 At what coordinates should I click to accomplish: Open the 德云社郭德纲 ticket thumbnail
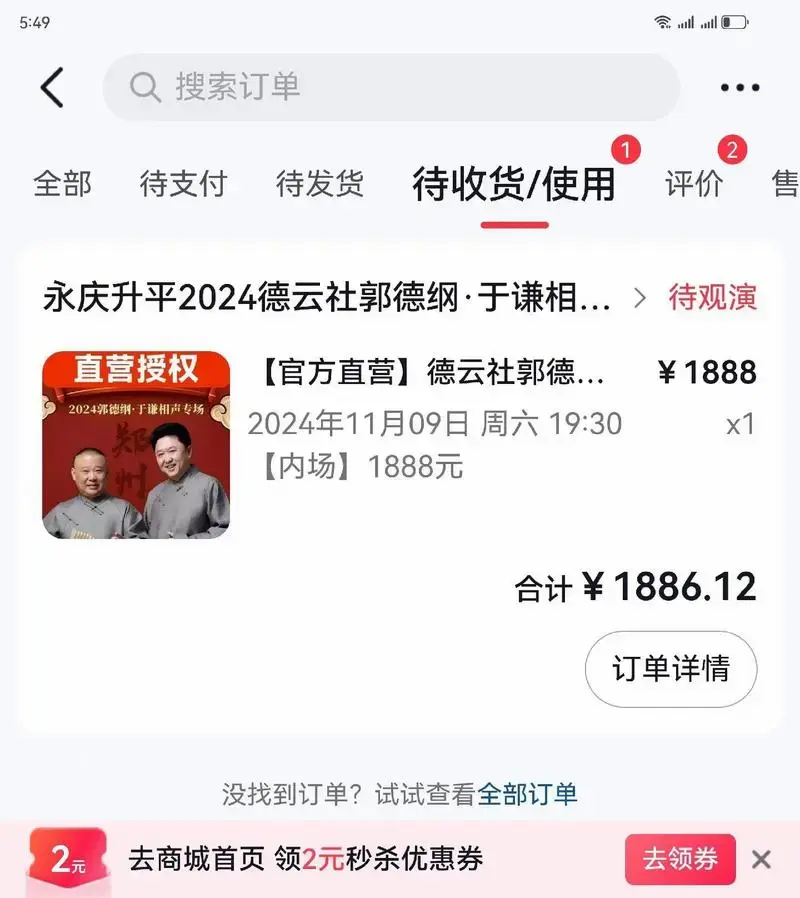click(x=136, y=445)
